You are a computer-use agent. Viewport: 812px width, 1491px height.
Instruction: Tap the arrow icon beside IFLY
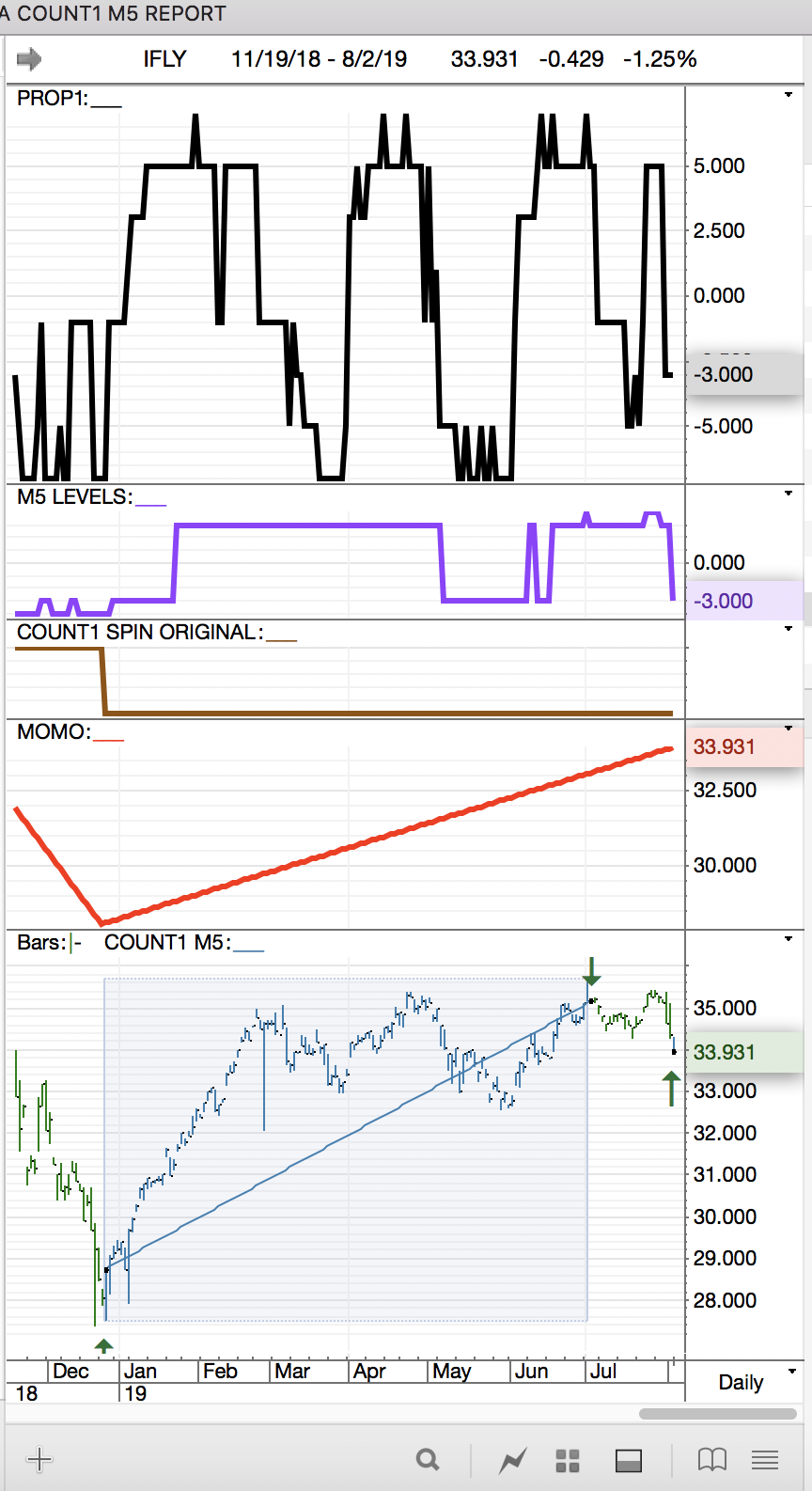(29, 59)
